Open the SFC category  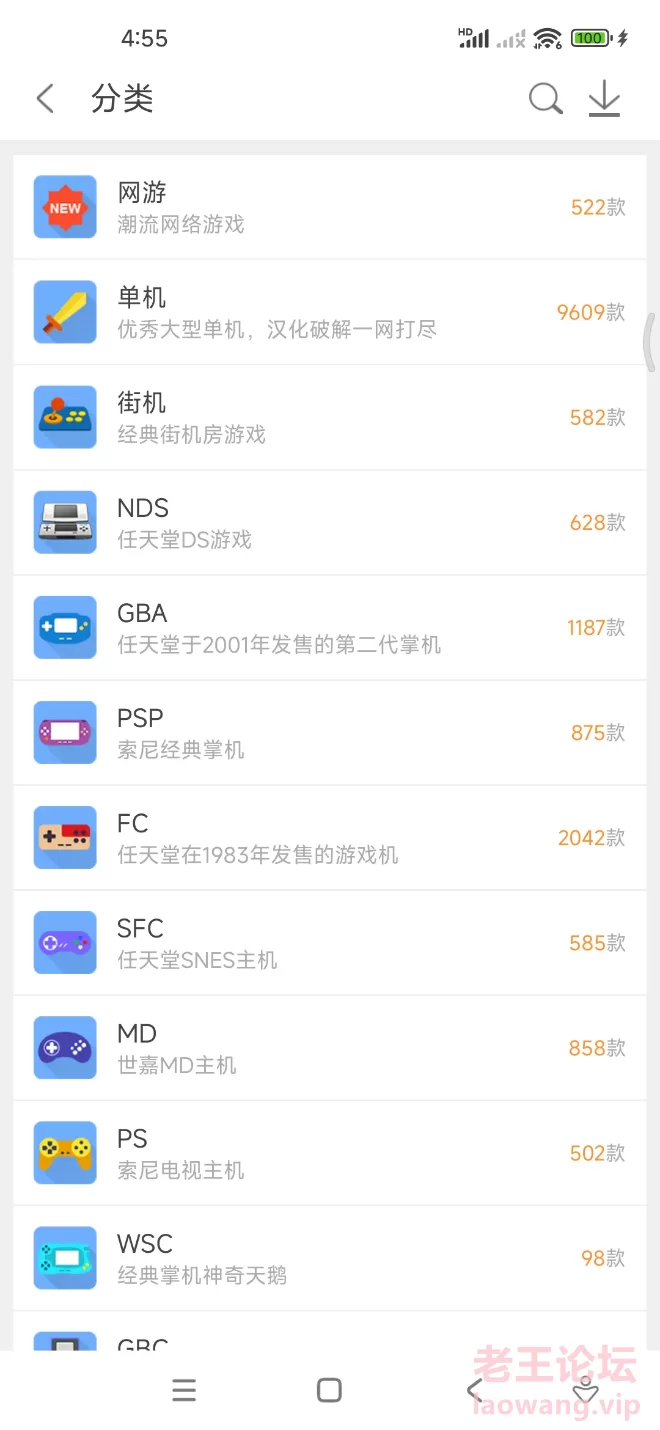[x=330, y=942]
